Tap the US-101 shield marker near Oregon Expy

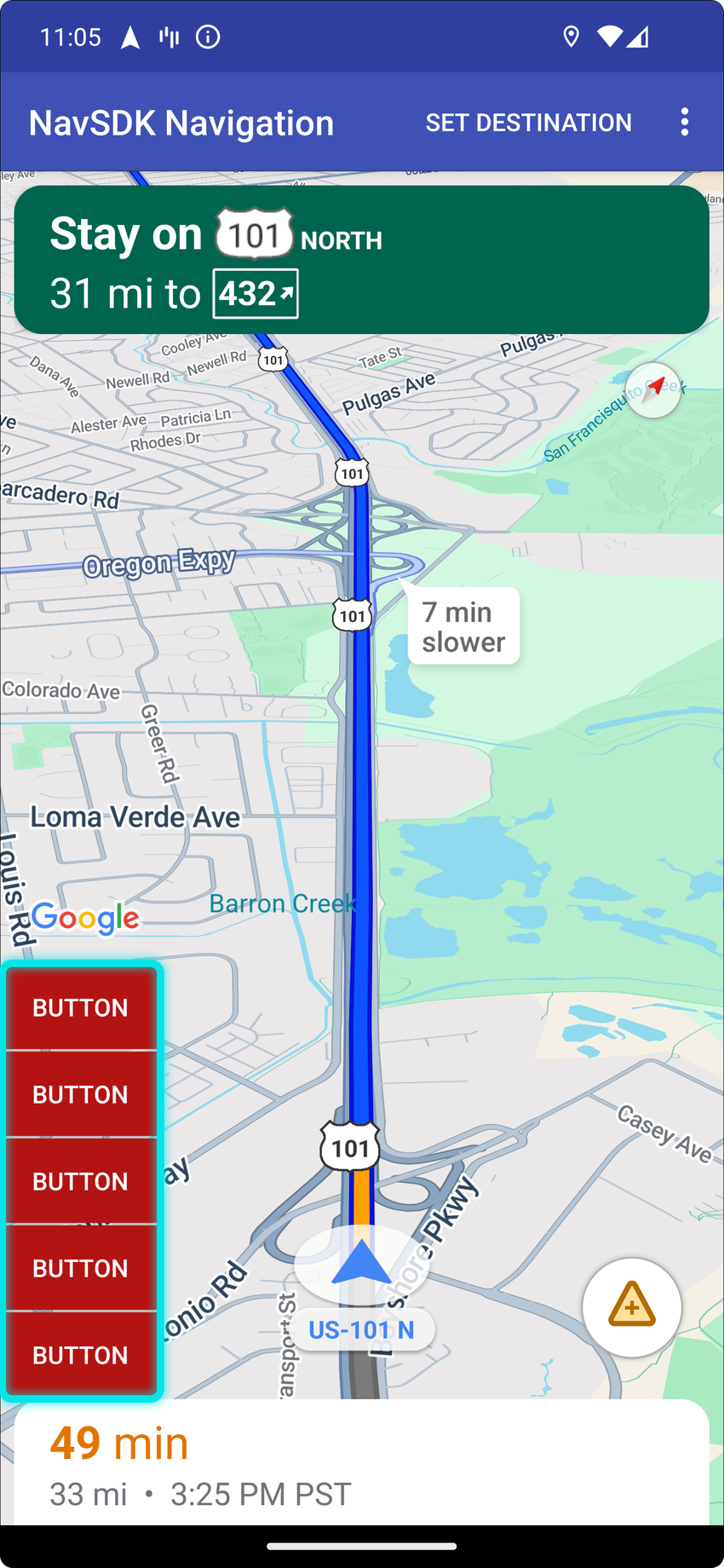click(351, 614)
